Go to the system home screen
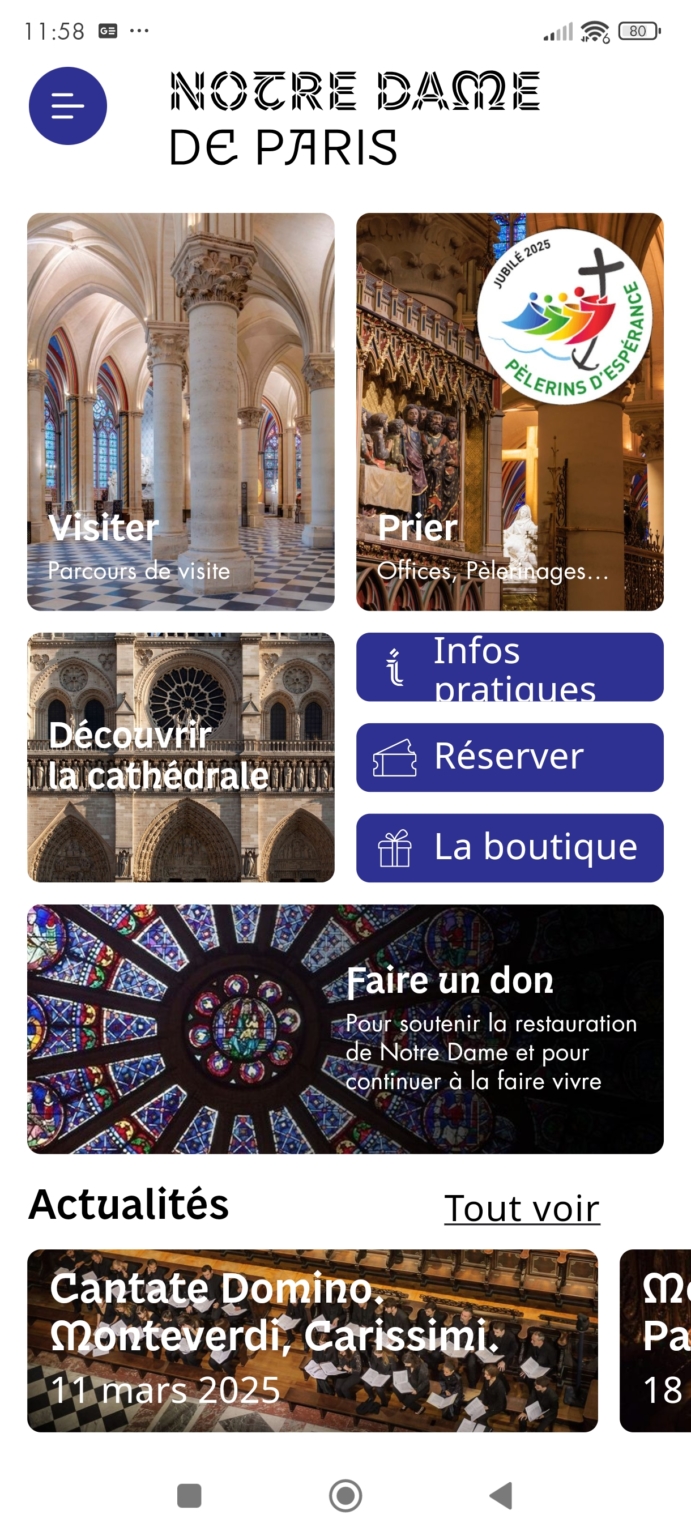The width and height of the screenshot is (691, 1536). pyautogui.click(x=345, y=1495)
